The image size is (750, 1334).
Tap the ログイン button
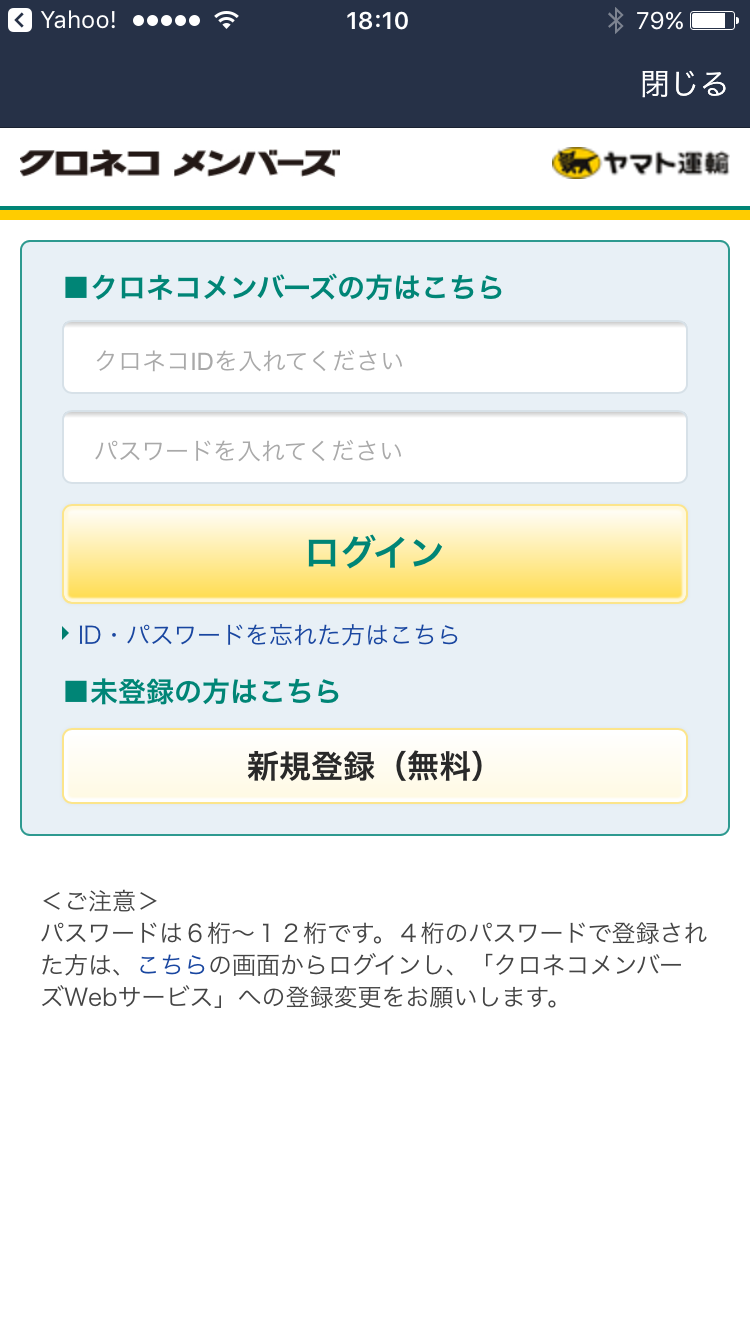pyautogui.click(x=375, y=553)
